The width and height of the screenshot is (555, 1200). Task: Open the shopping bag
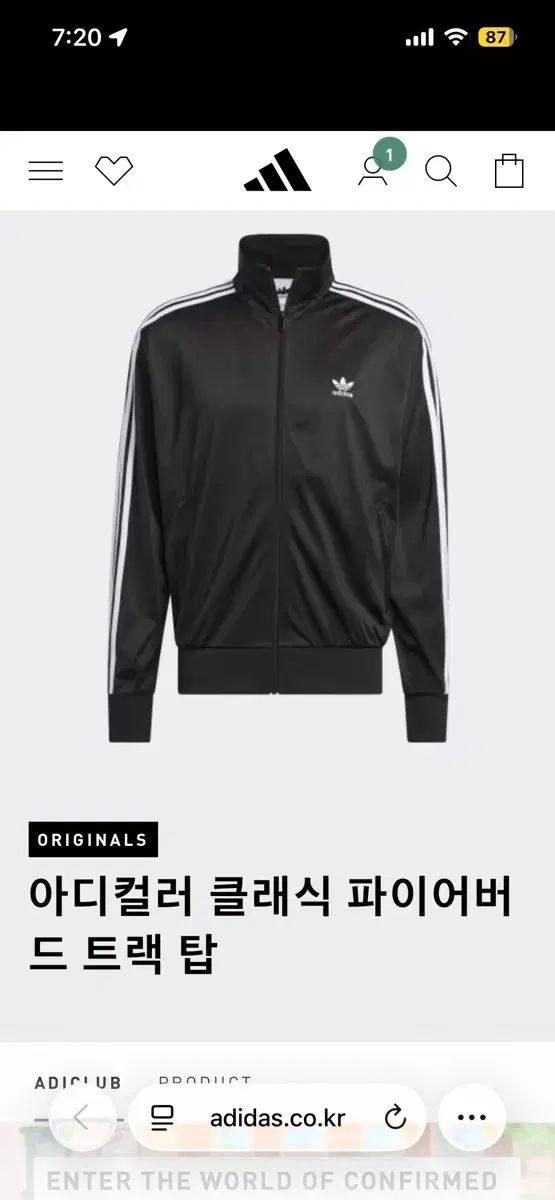point(509,171)
